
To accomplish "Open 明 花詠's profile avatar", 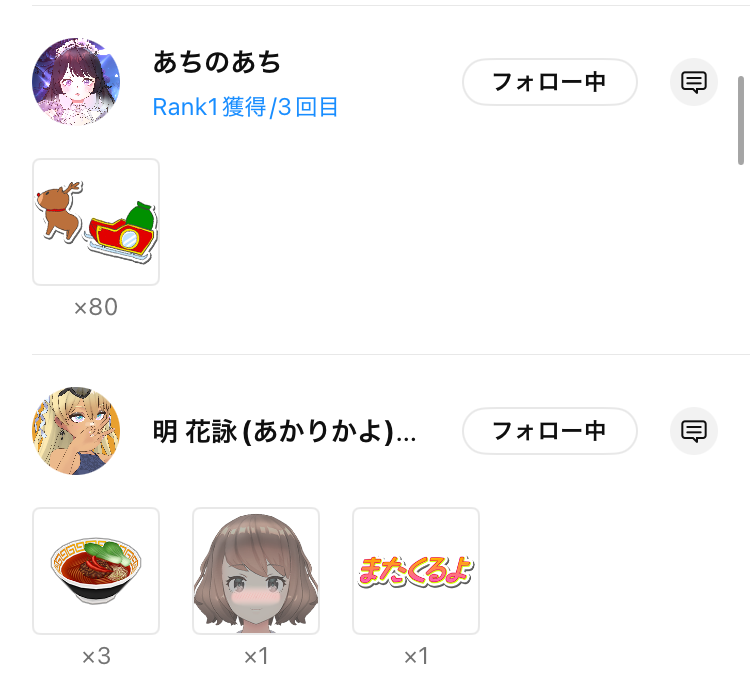I will [76, 431].
